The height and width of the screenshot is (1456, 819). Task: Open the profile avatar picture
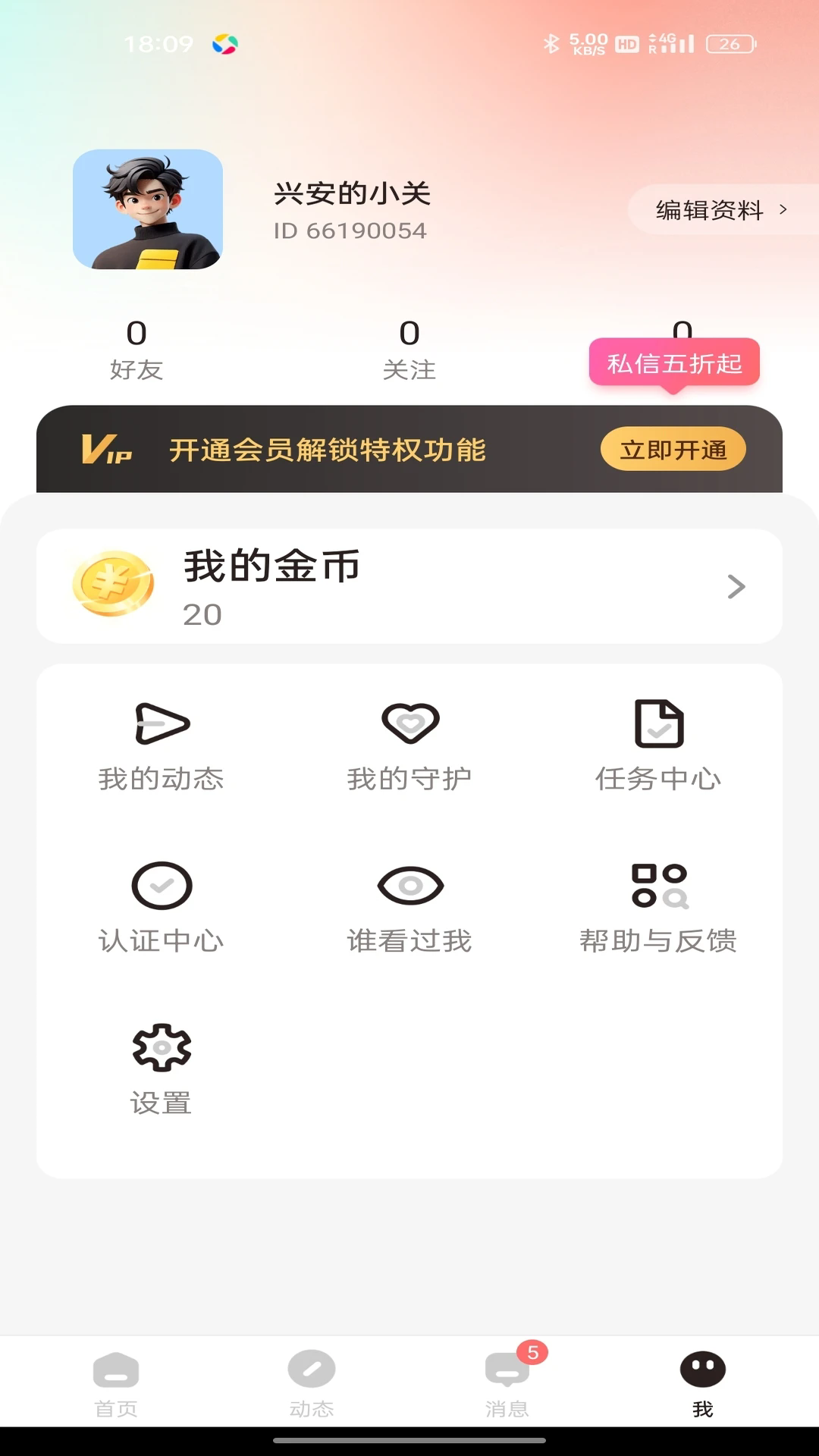click(147, 209)
